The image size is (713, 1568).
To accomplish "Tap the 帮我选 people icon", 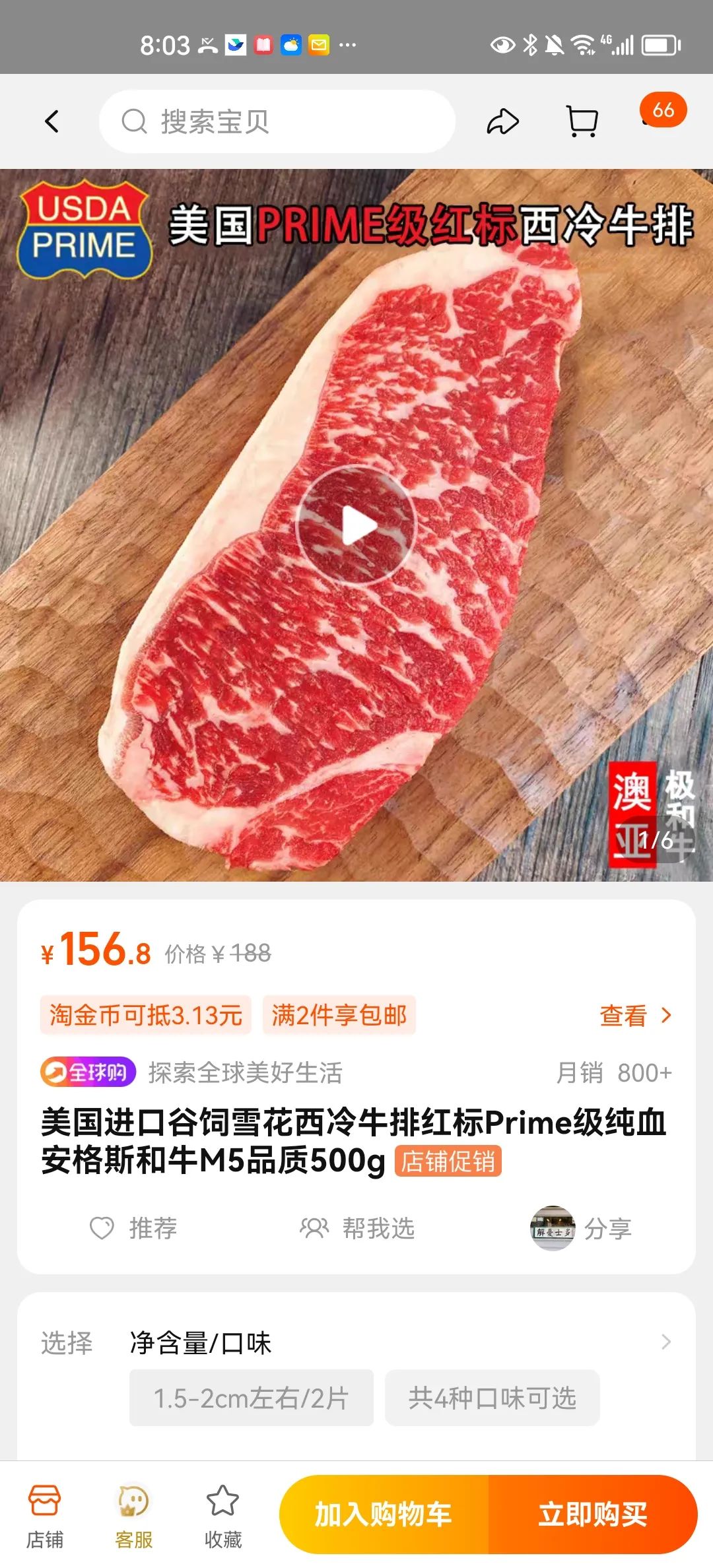I will click(314, 1227).
